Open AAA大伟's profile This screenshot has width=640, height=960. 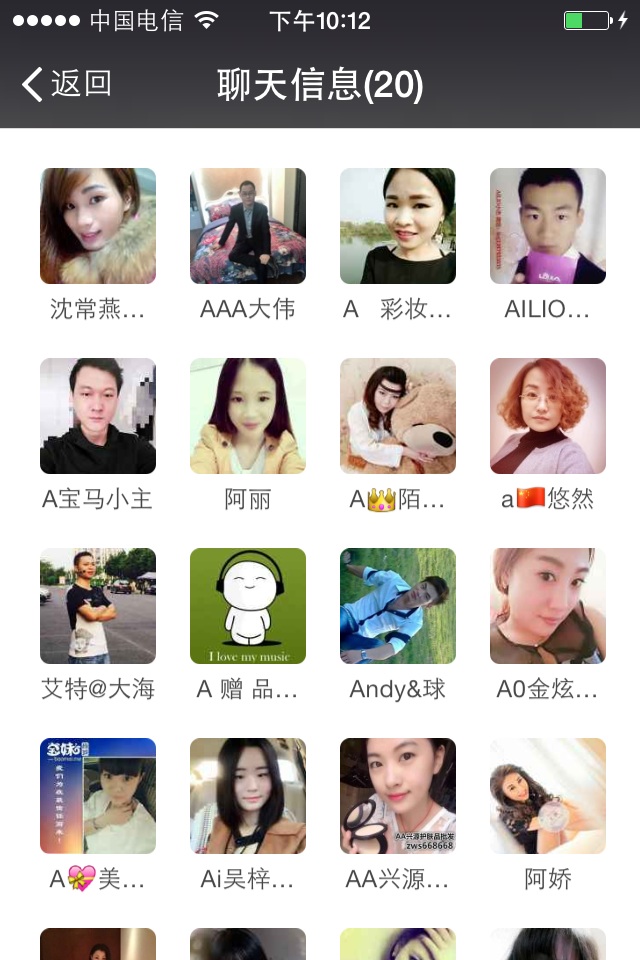(248, 226)
